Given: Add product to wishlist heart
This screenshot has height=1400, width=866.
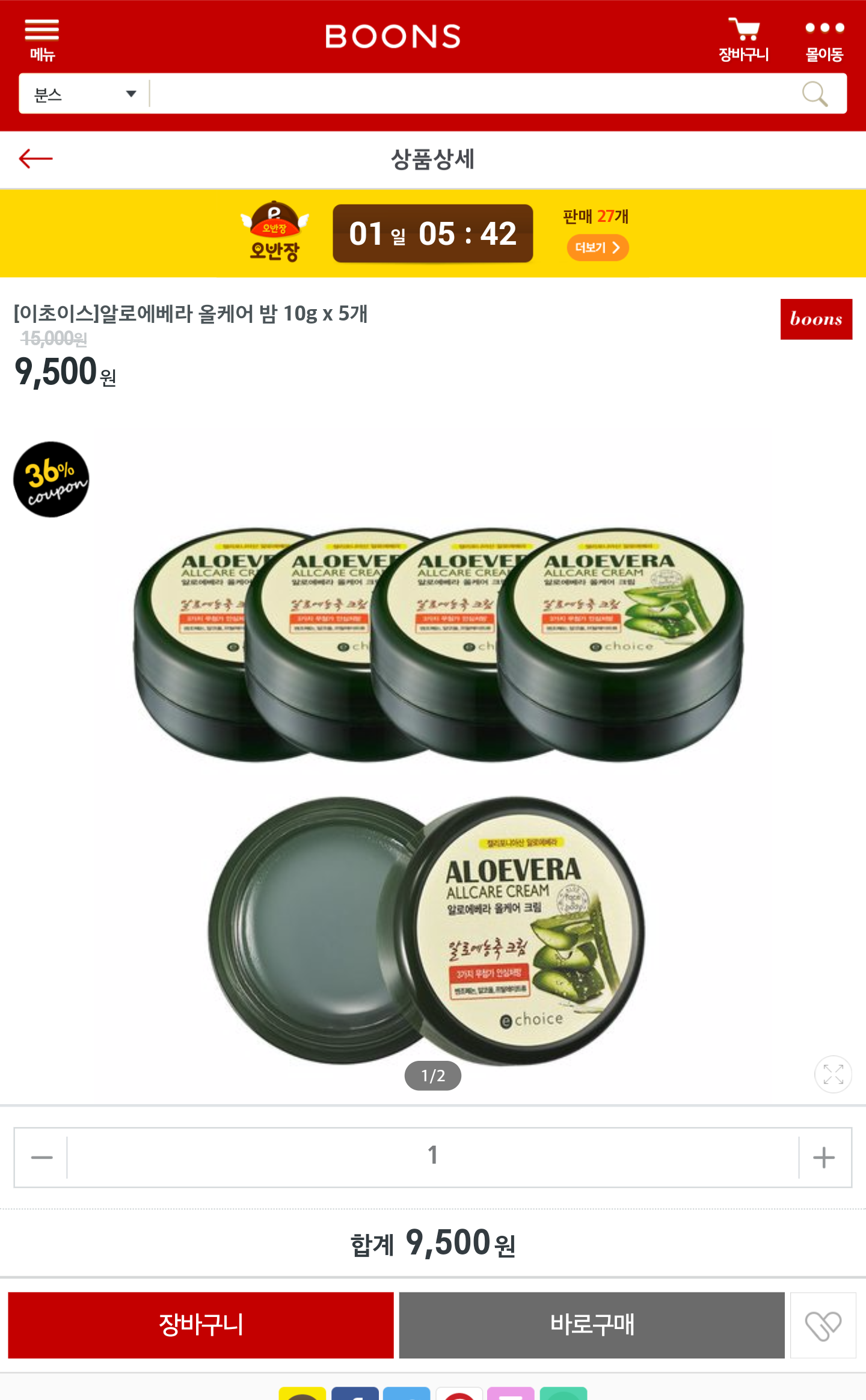Looking at the screenshot, I should click(x=823, y=1325).
